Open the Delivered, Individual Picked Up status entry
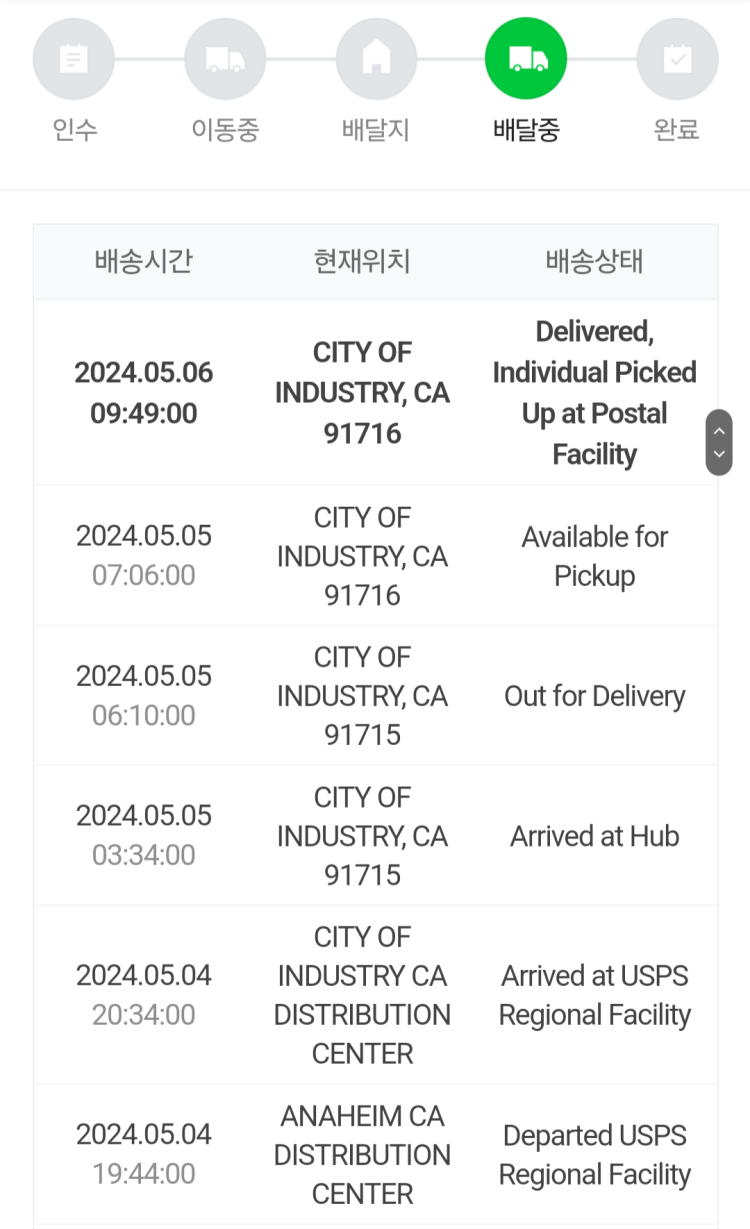 pos(594,392)
